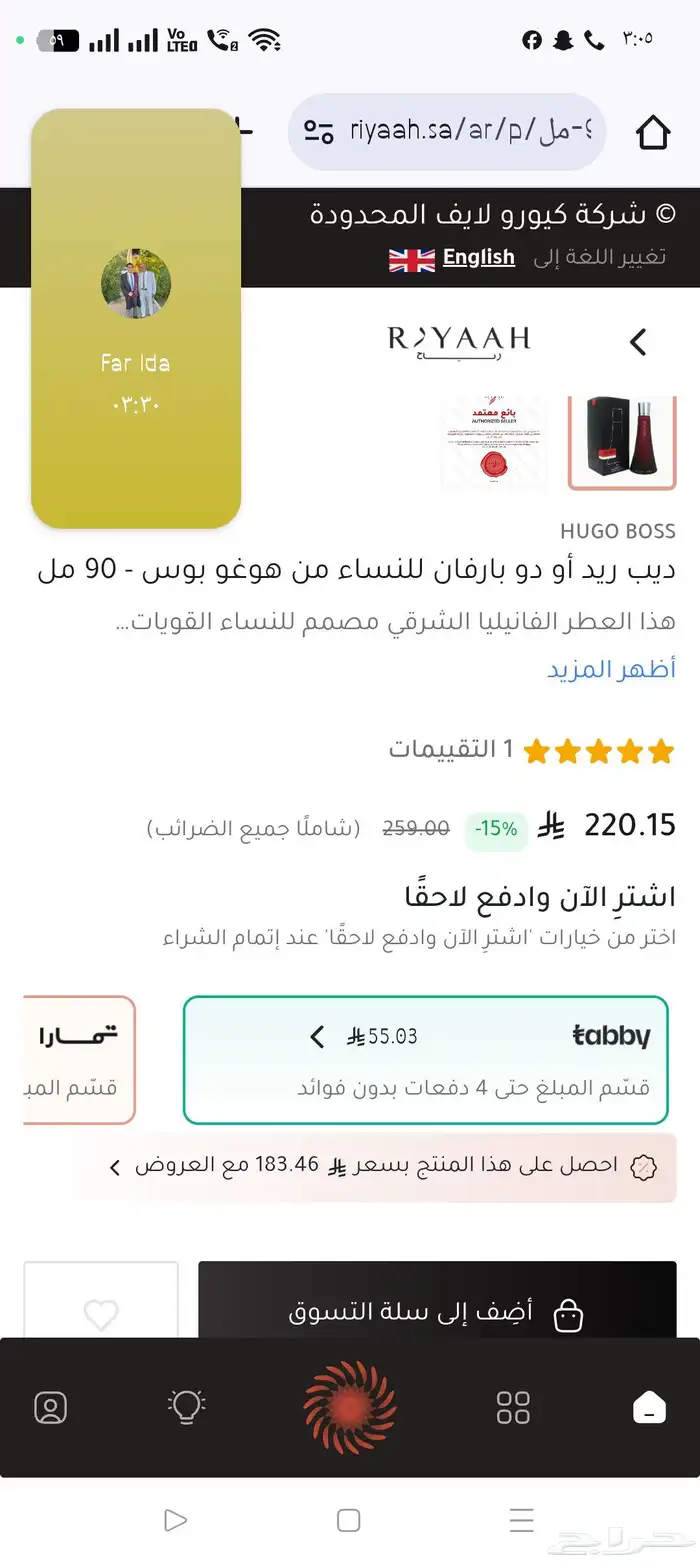Add the perfume to shopping cart
Screen dimensions: 700x1563
[x=437, y=1310]
